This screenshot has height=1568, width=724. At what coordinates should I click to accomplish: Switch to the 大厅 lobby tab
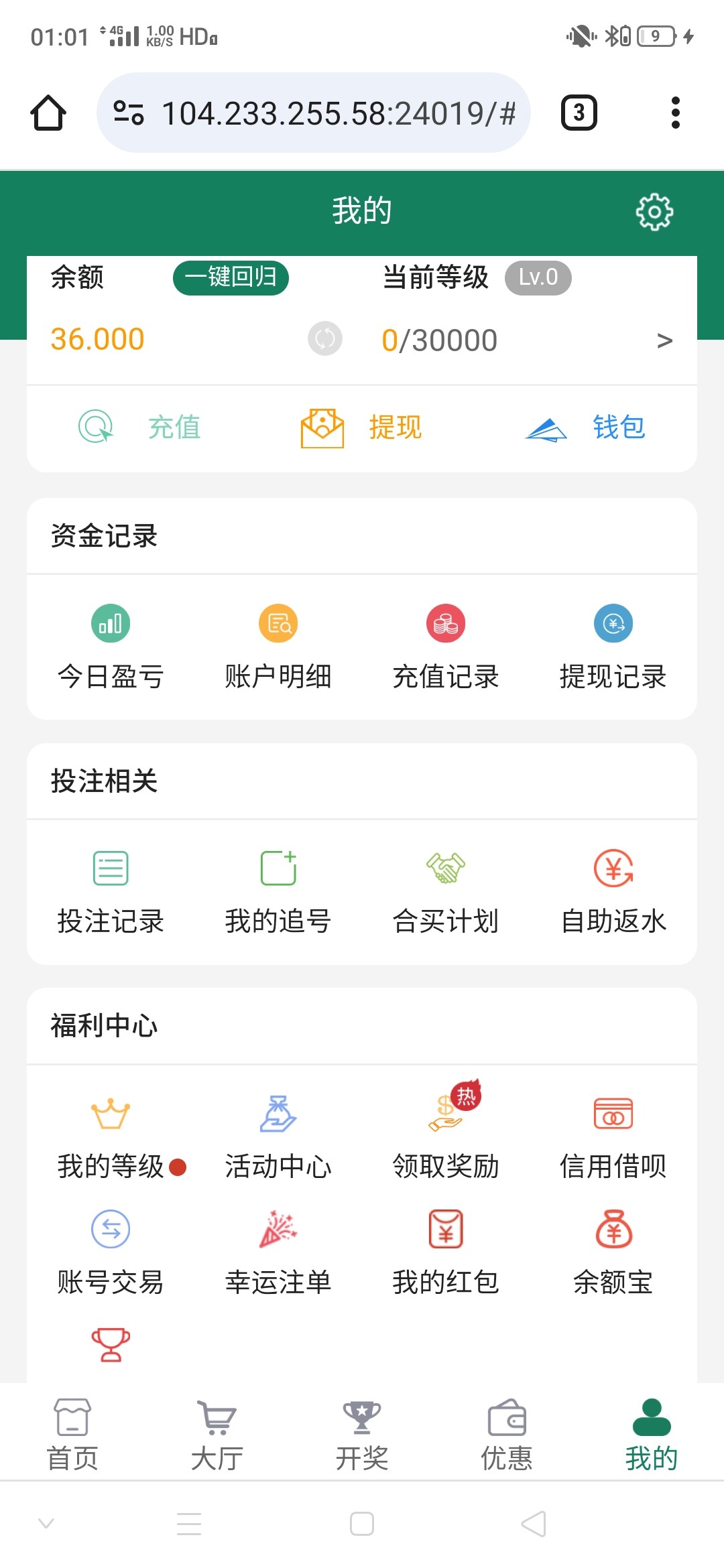coord(217,1434)
